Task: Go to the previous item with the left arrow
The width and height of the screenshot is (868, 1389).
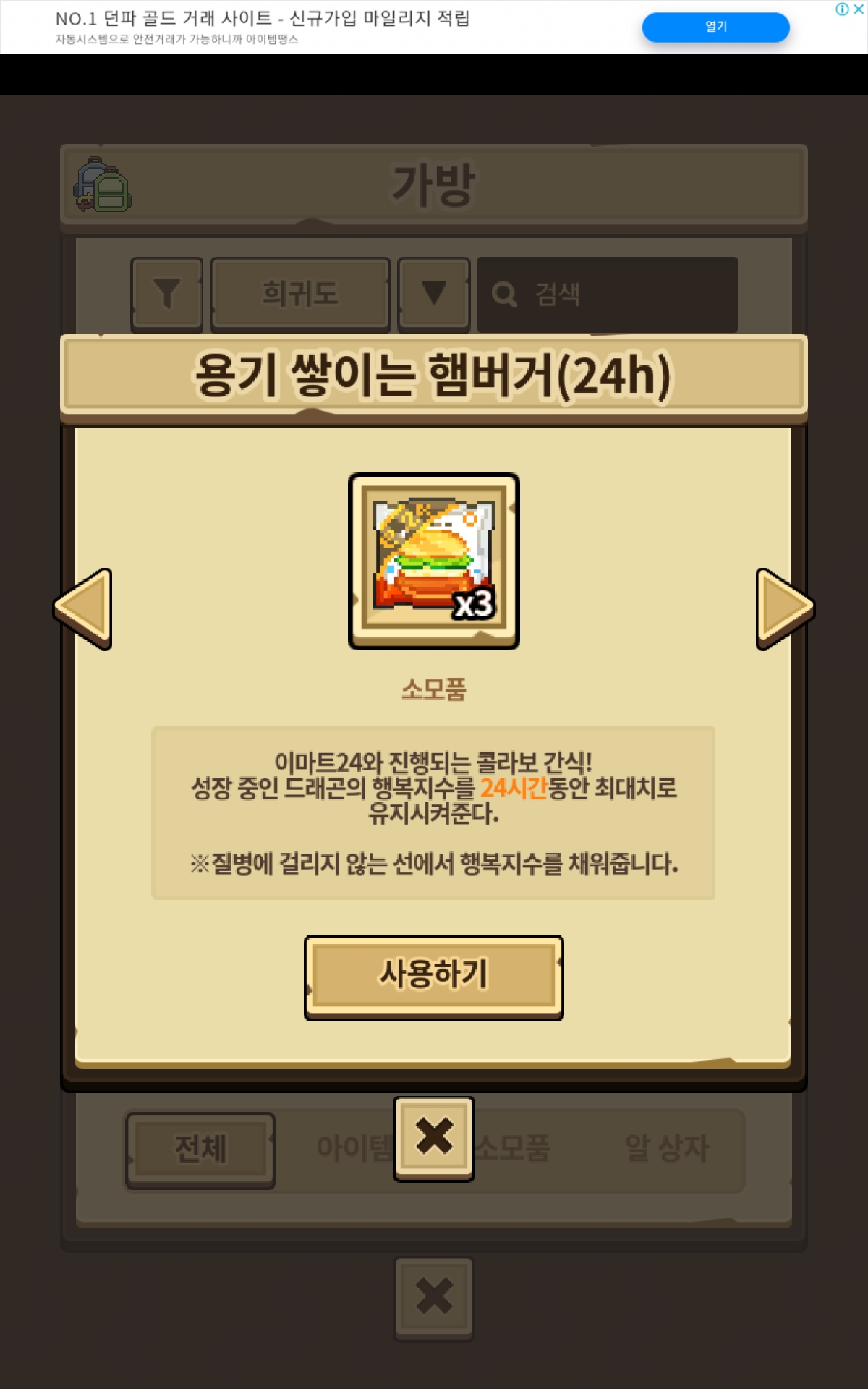Action: (x=84, y=608)
